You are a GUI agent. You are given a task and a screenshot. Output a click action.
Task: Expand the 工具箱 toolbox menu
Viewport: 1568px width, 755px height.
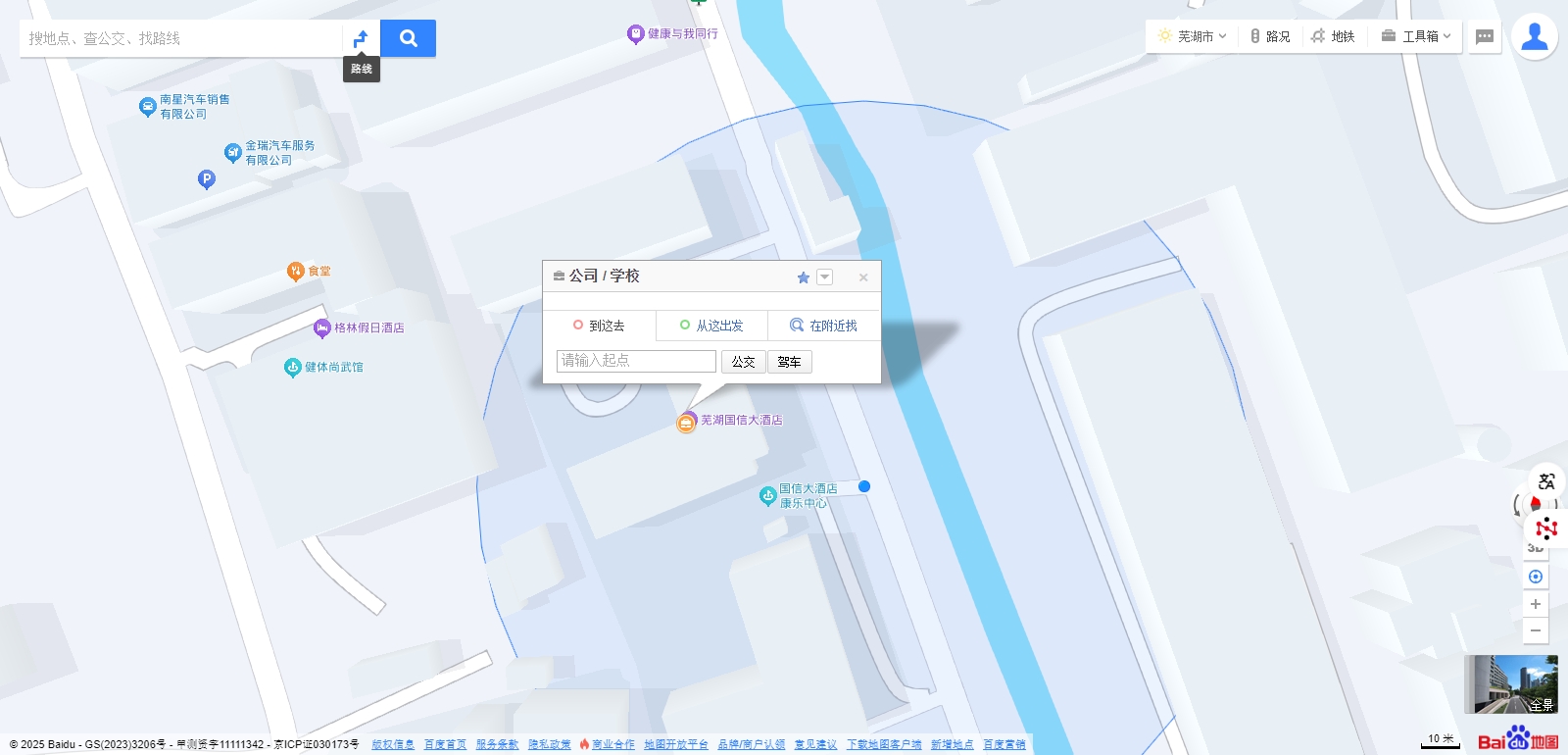tap(1416, 36)
